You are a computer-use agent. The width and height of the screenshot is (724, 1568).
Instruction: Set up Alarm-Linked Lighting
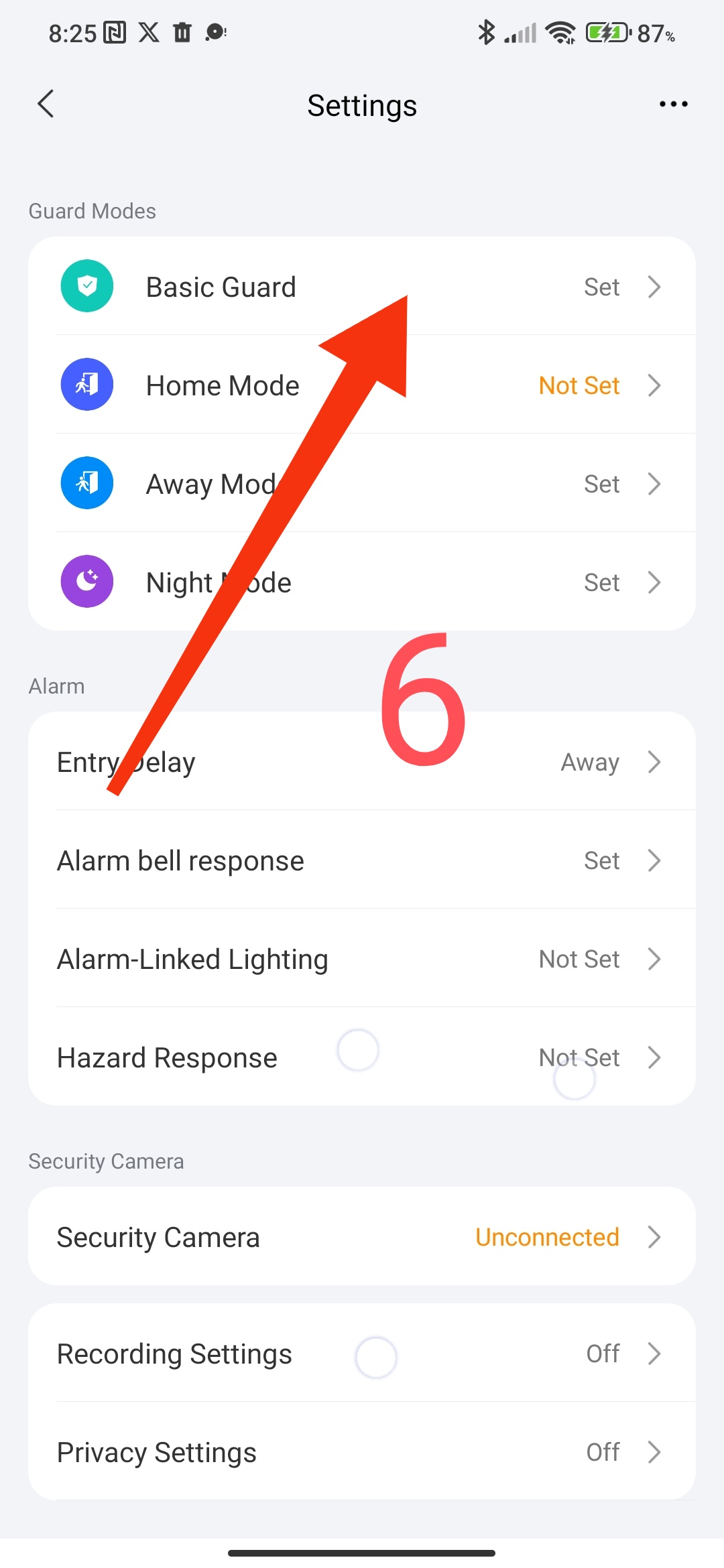[x=362, y=959]
